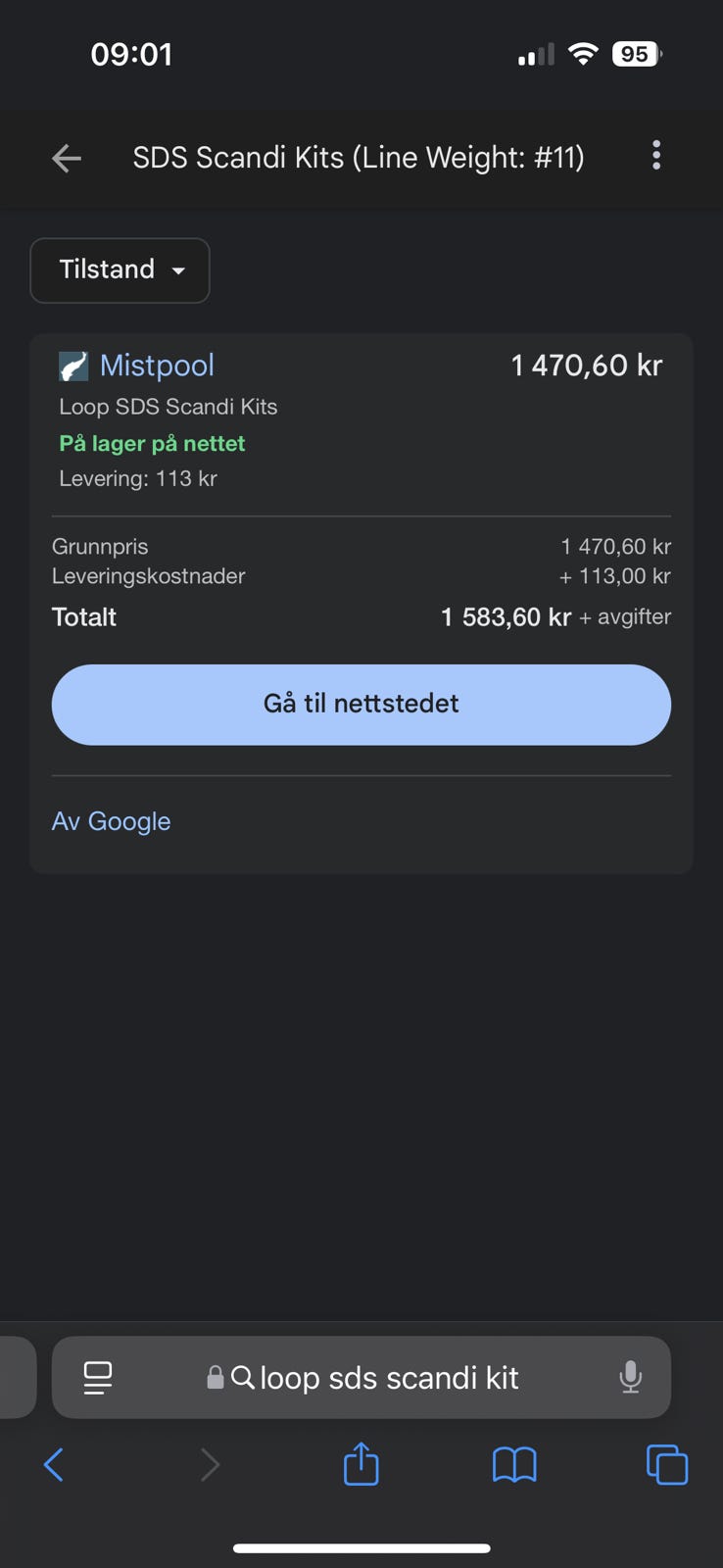This screenshot has height=1568, width=723.
Task: Activate voice search via microphone icon
Action: tap(630, 1377)
